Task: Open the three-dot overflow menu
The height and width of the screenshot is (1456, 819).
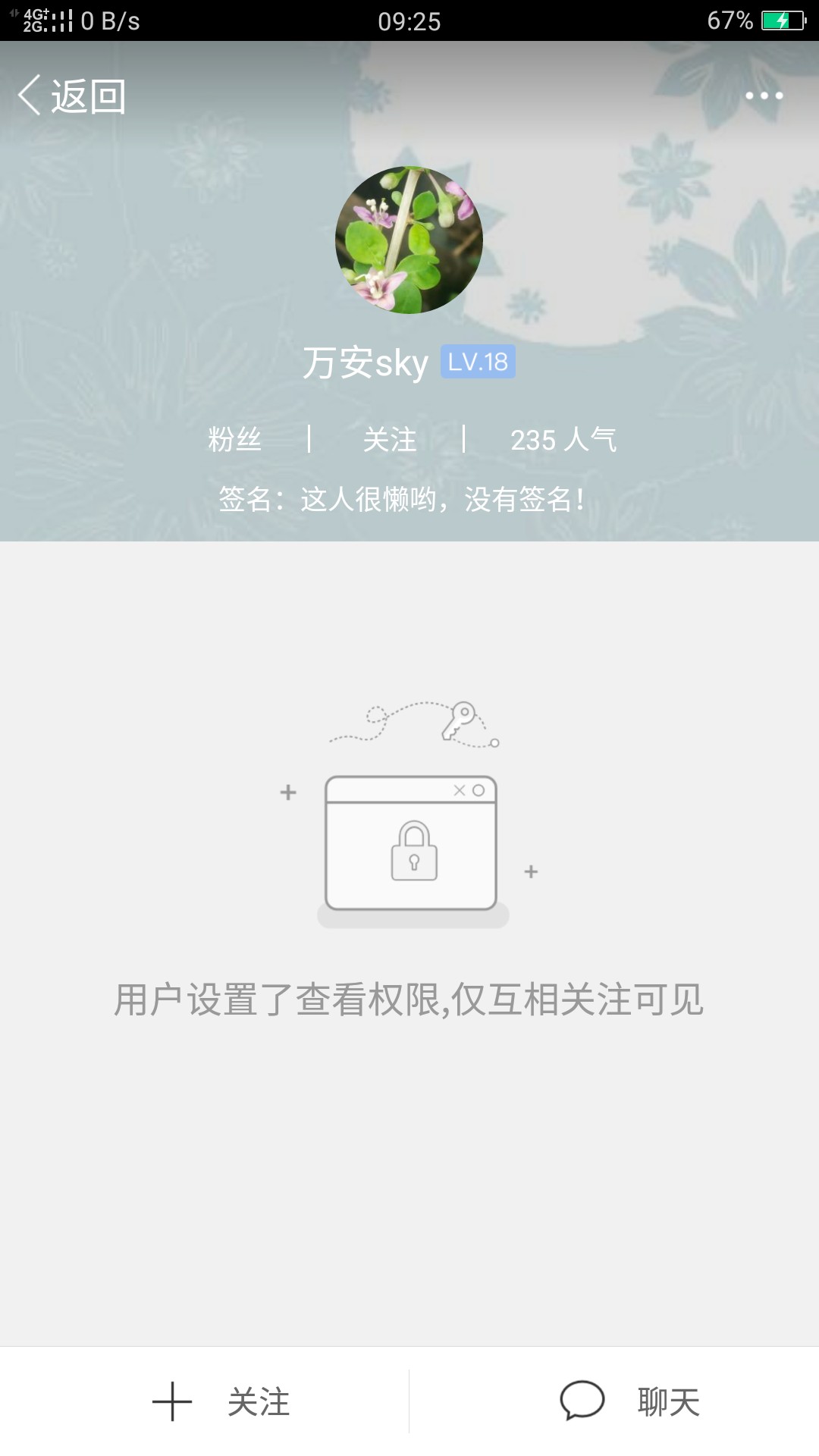Action: [x=764, y=96]
